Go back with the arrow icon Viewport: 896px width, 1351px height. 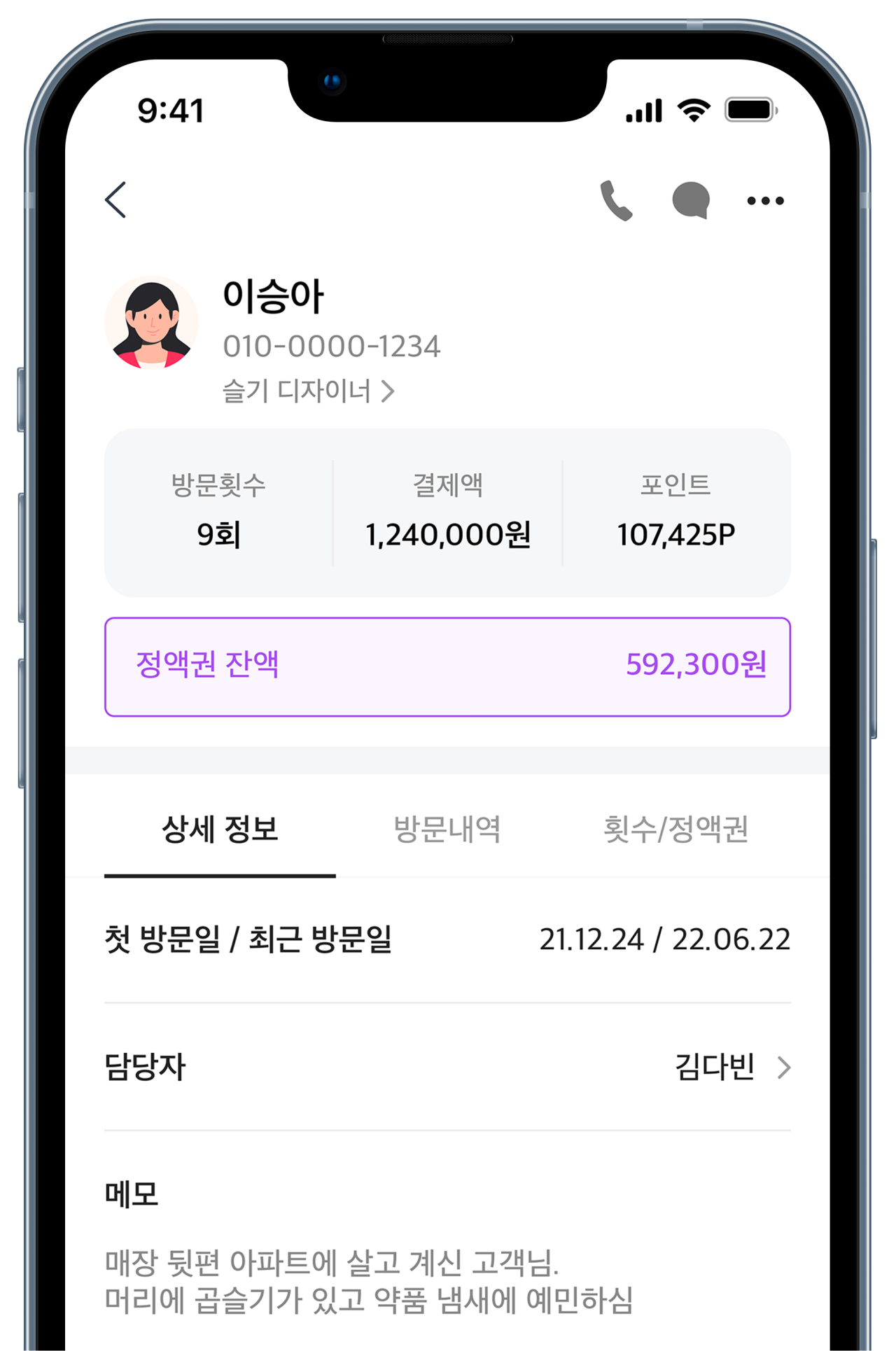tap(116, 200)
